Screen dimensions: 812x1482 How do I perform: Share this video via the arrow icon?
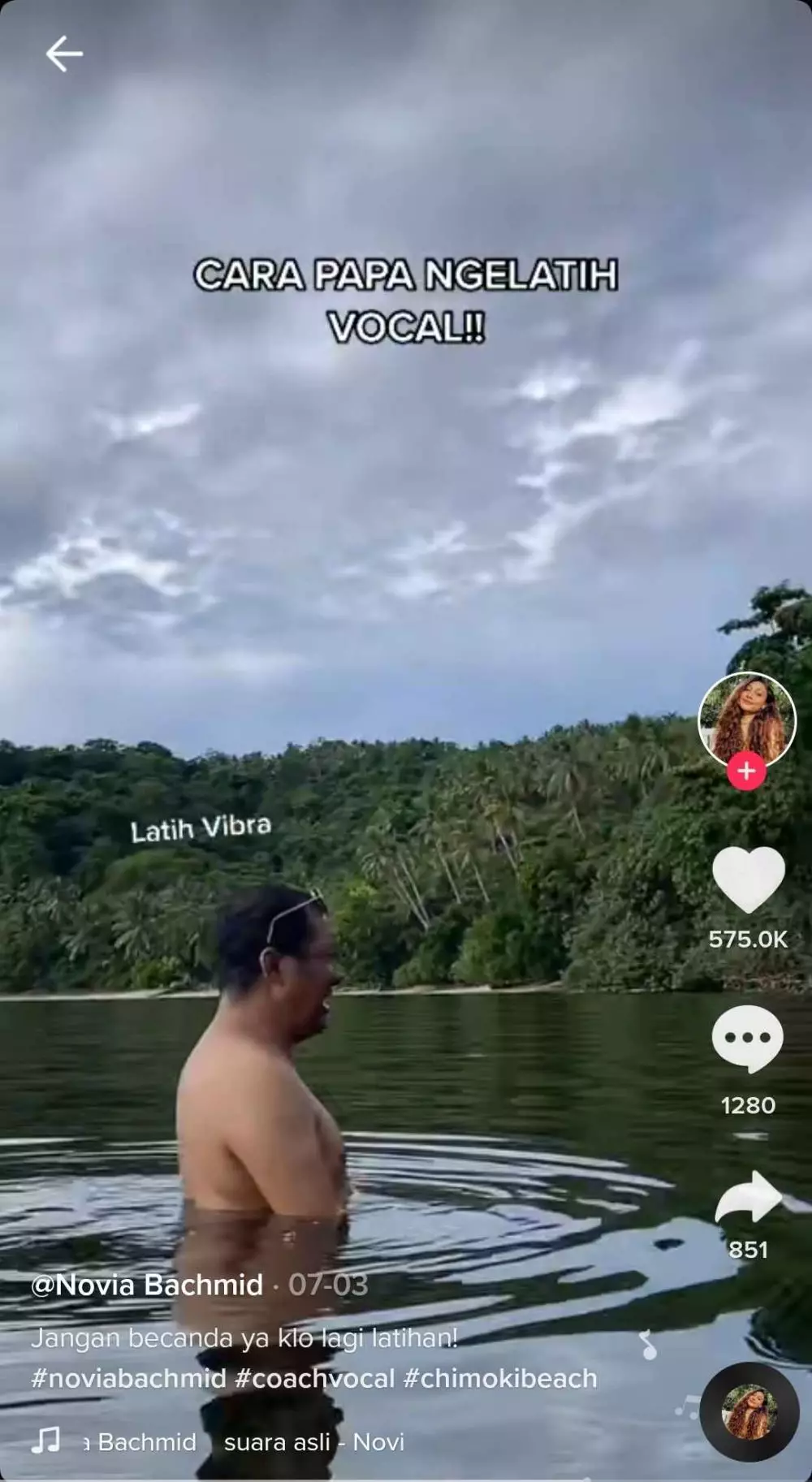(747, 1198)
